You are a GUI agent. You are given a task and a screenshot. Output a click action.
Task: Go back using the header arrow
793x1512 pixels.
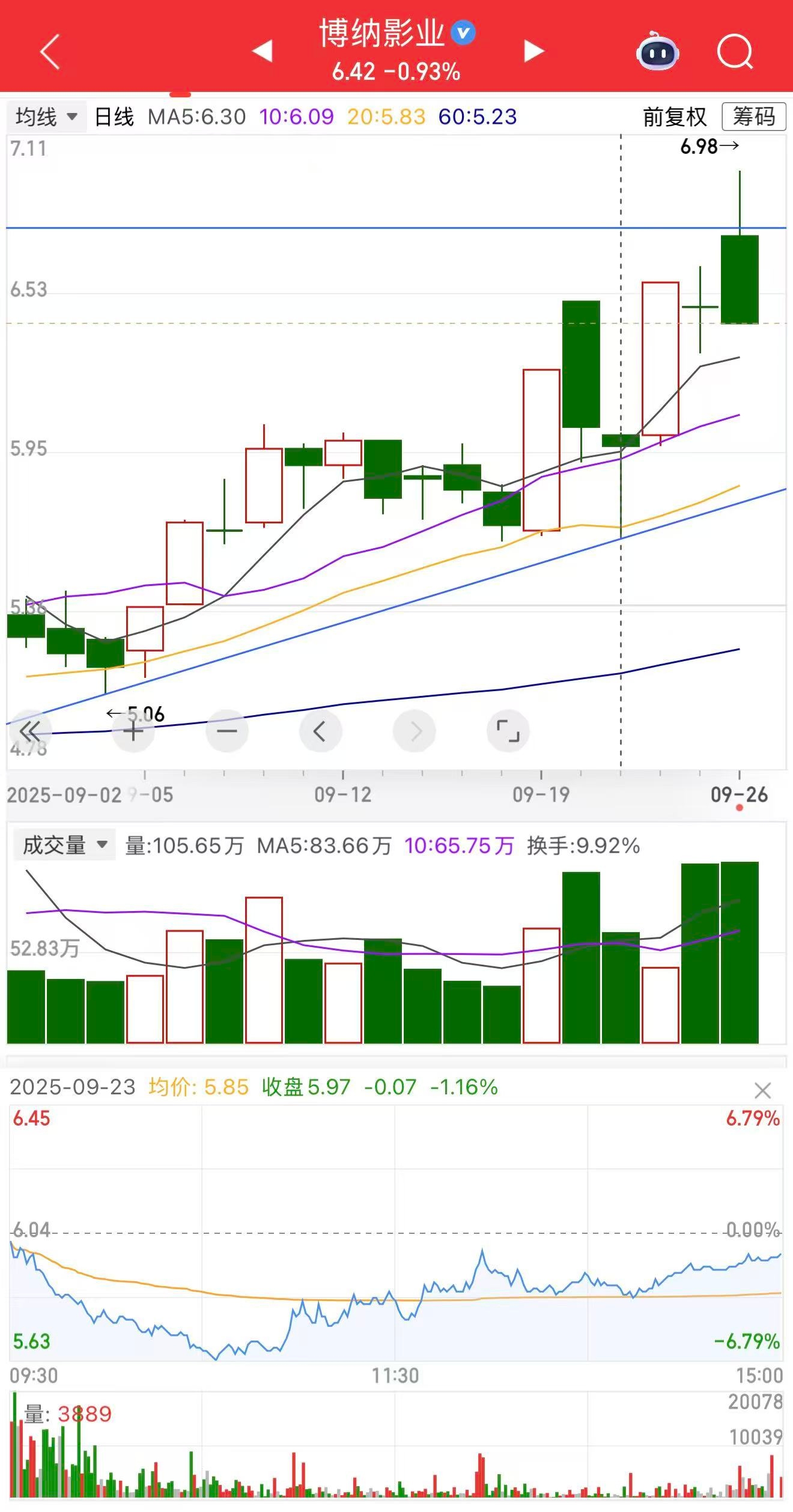(x=50, y=52)
